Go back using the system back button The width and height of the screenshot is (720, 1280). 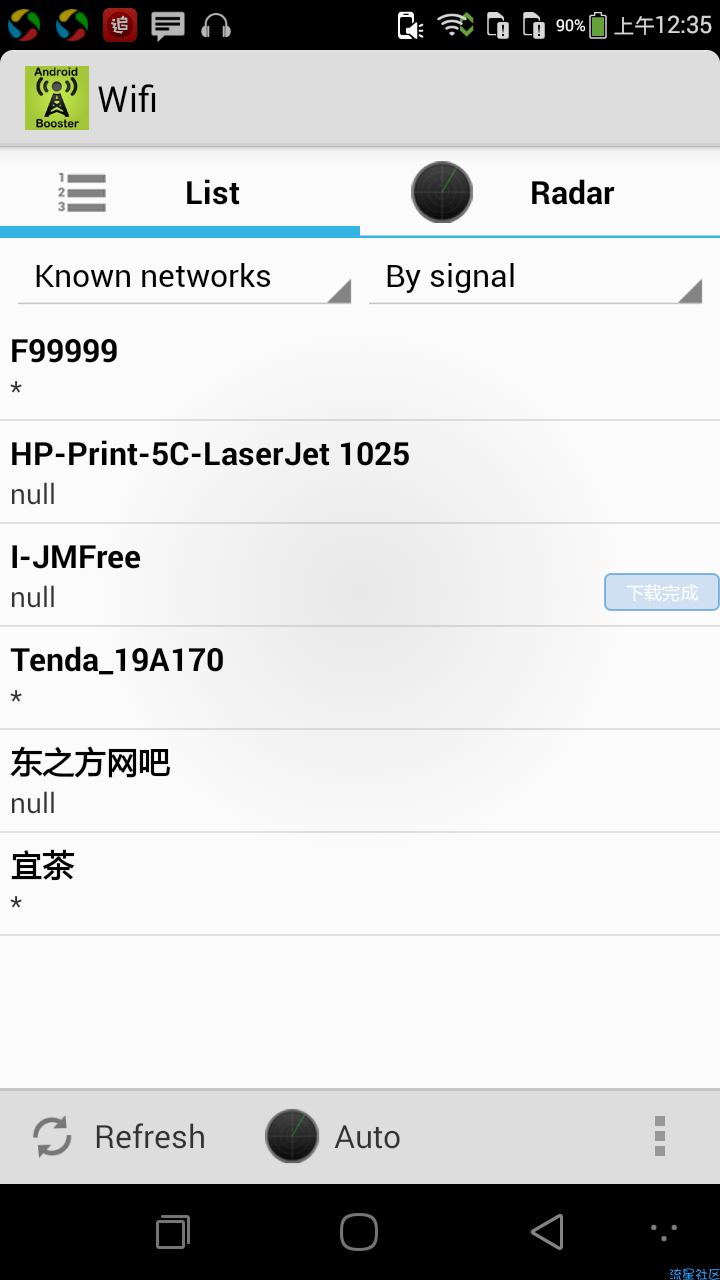click(x=546, y=1232)
